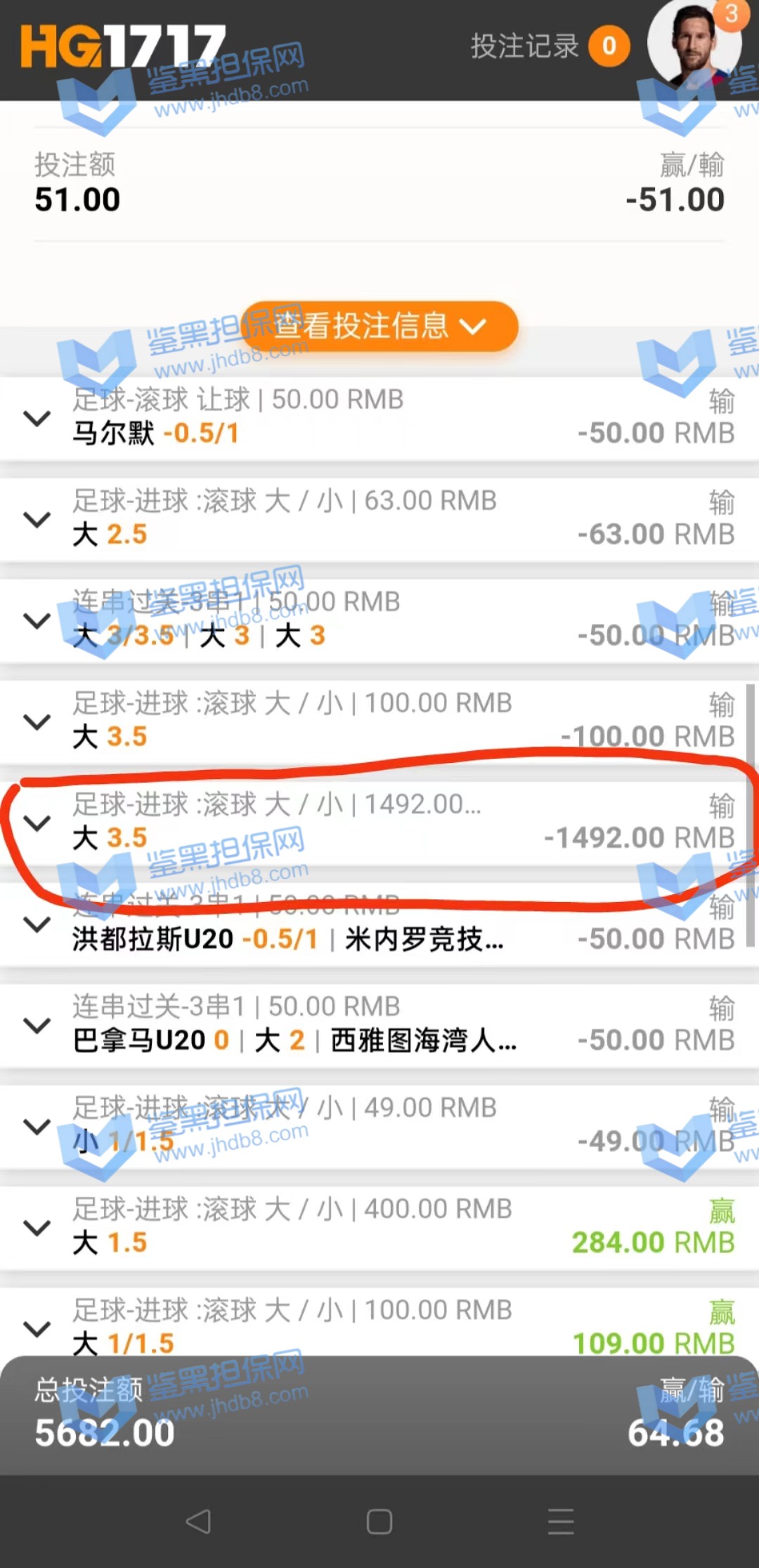Expand the 大 1/1.5 bet winning 109.00 RMB
759x1568 pixels.
point(37,1328)
